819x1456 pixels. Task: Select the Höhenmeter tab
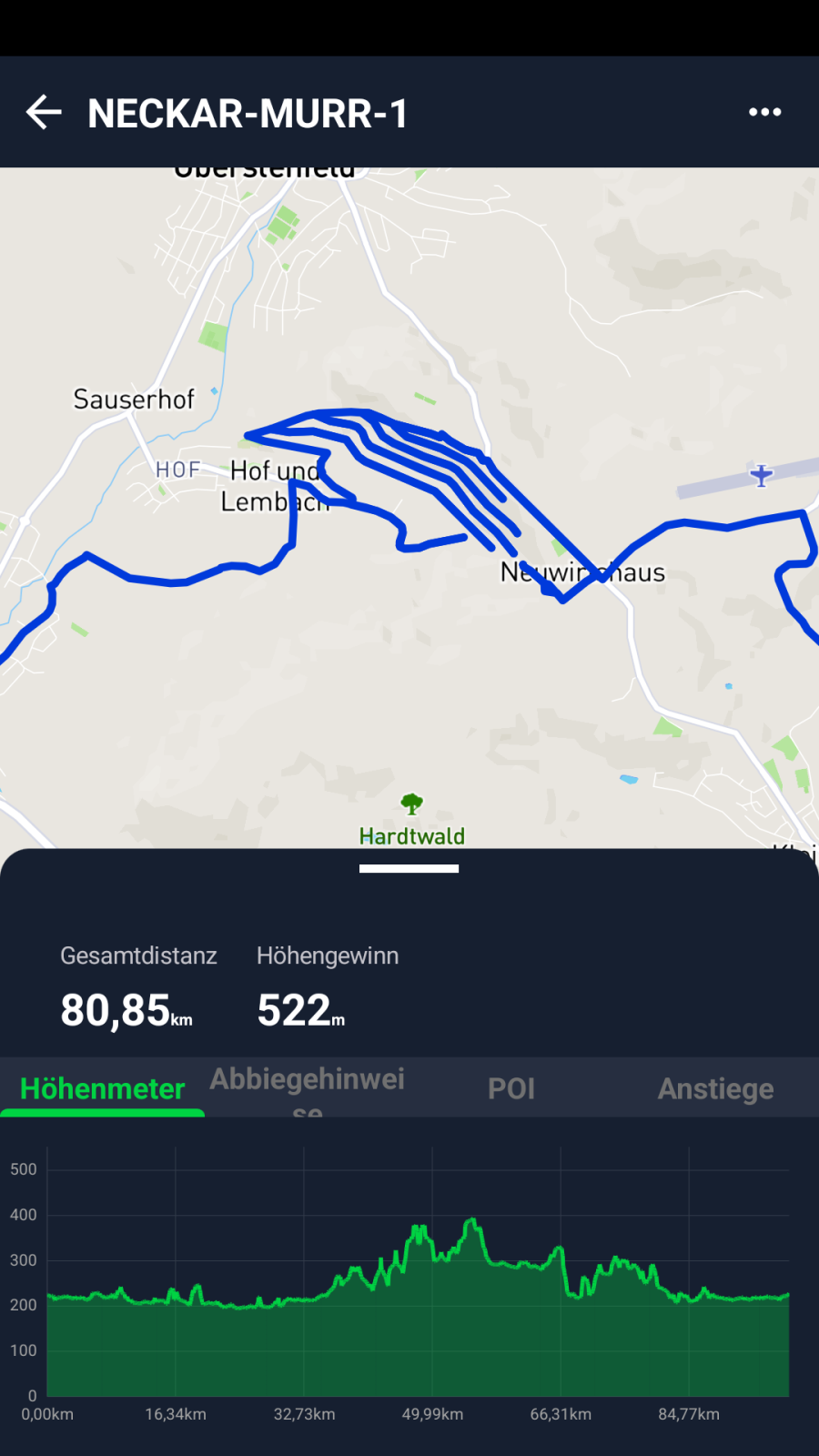(103, 1088)
